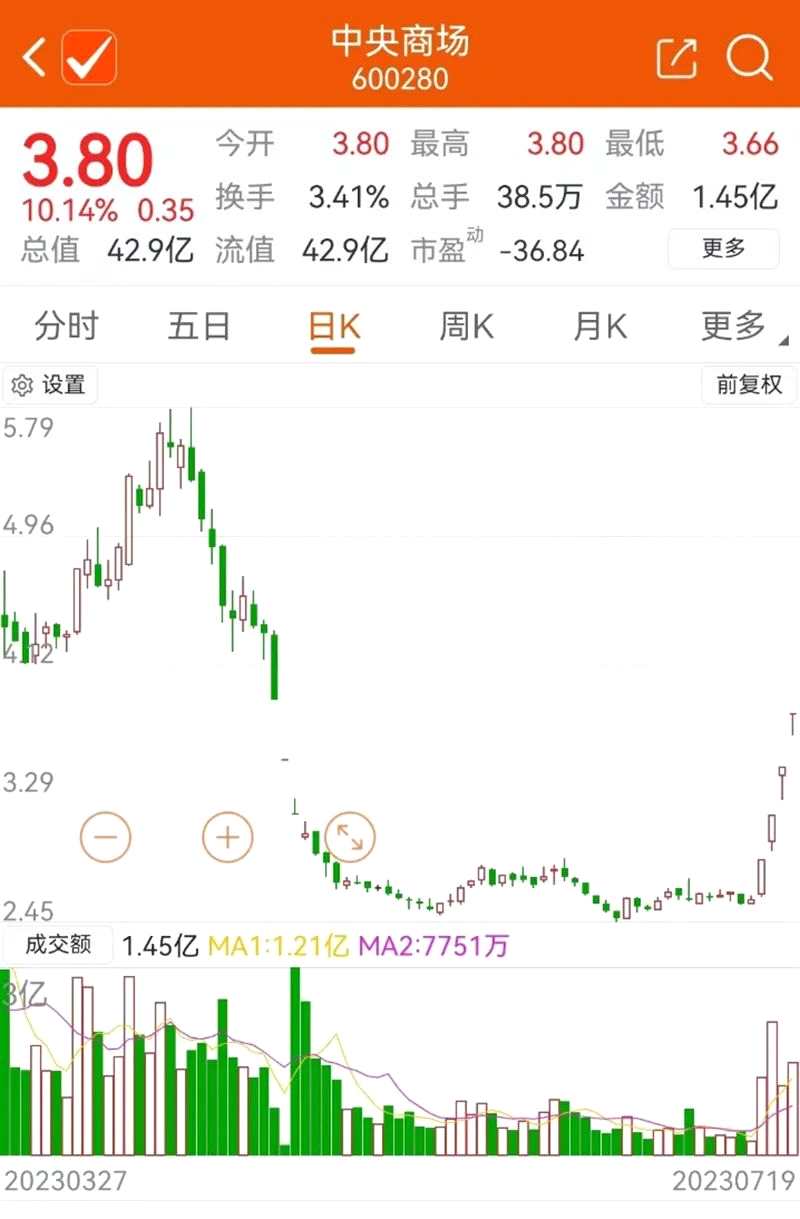Share this stock page
The image size is (800, 1219).
tap(676, 58)
